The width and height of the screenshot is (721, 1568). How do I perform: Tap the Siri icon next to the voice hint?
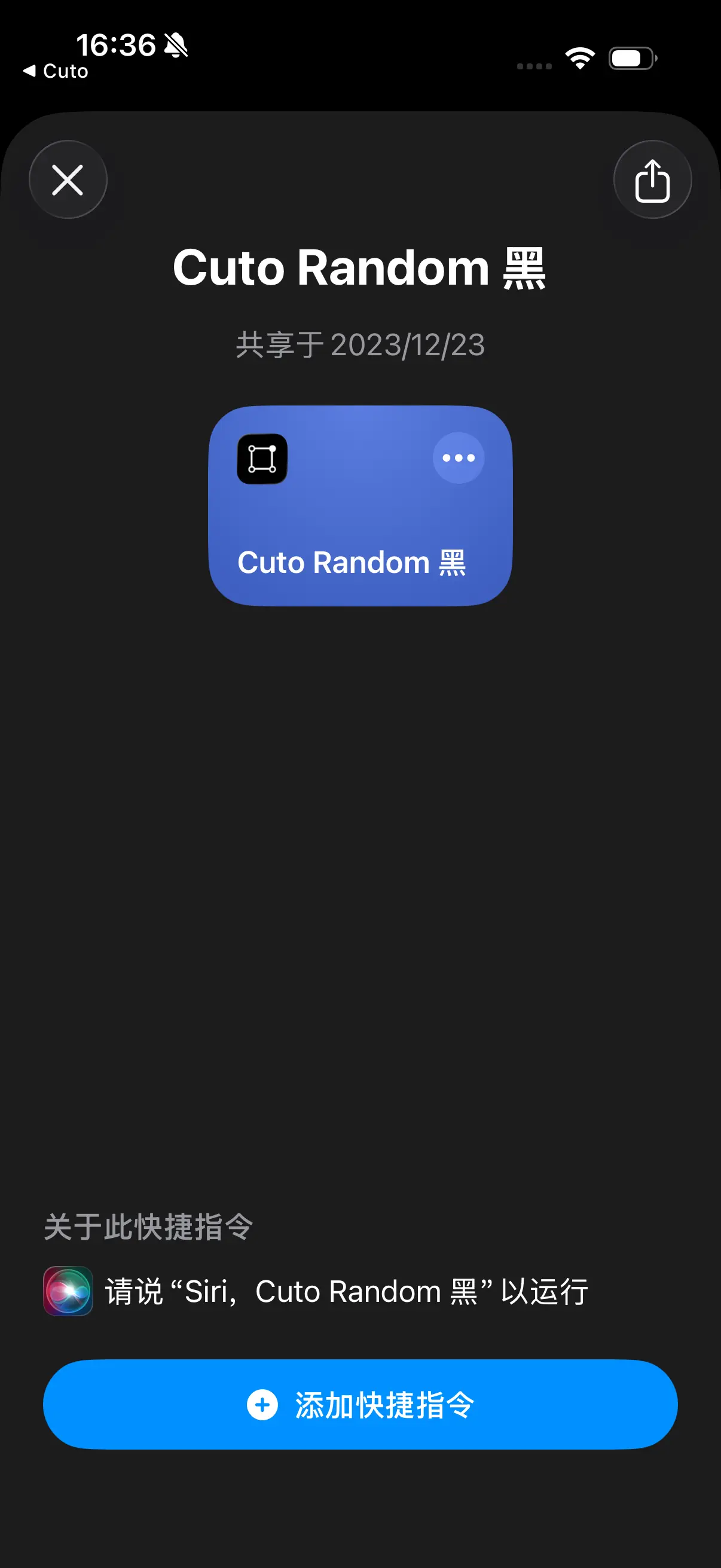click(69, 1292)
